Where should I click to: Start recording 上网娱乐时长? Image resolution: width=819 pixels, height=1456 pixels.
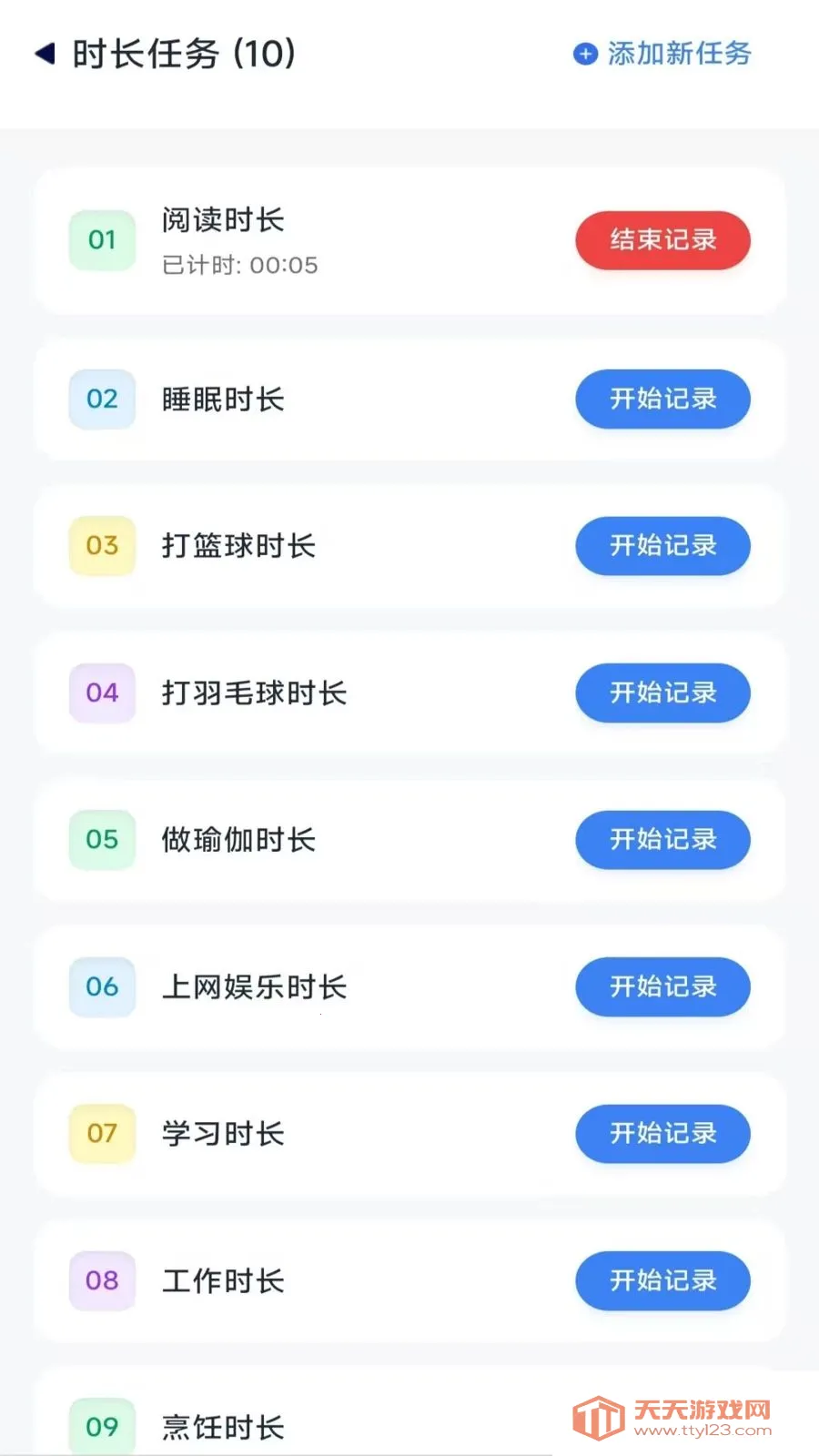[x=662, y=987]
